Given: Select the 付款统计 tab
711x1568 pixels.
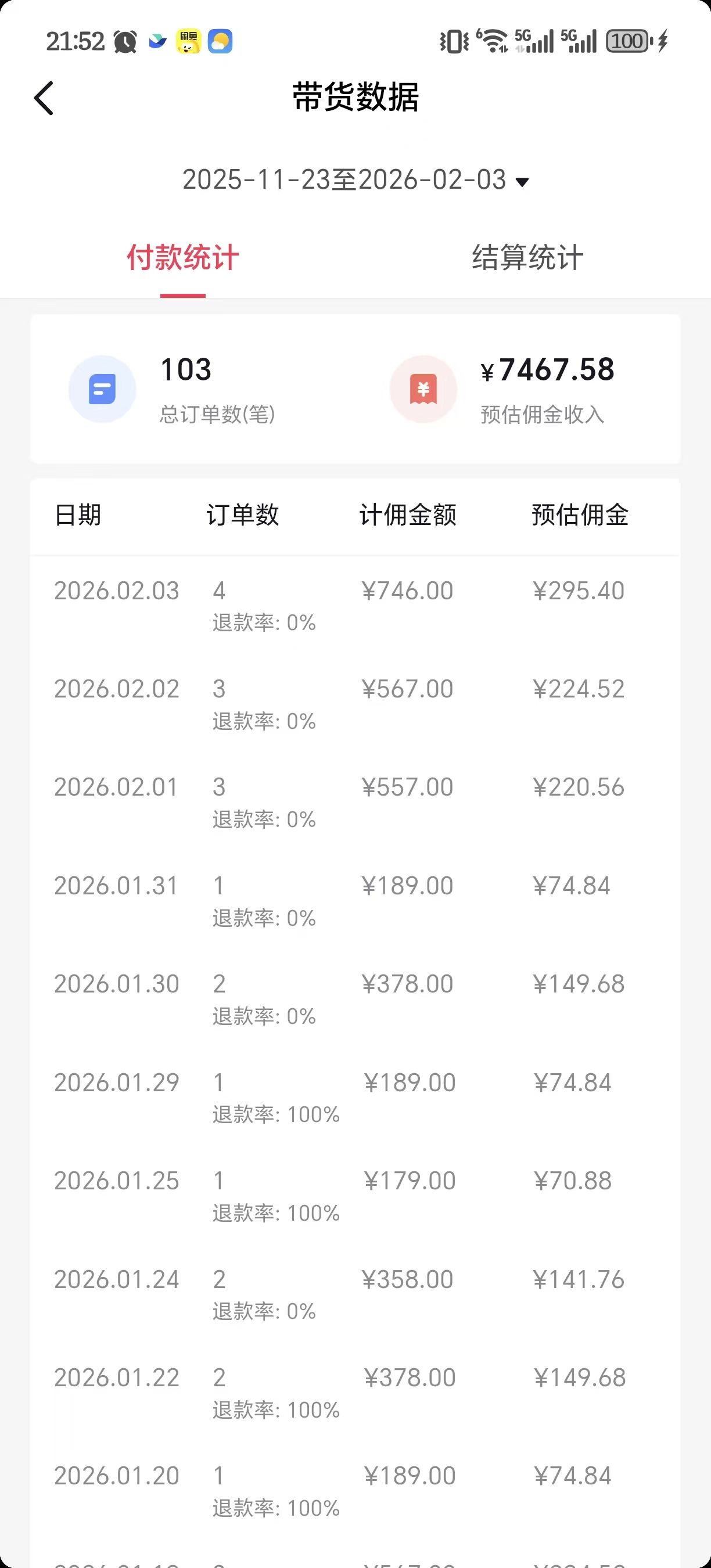Looking at the screenshot, I should coord(181,257).
